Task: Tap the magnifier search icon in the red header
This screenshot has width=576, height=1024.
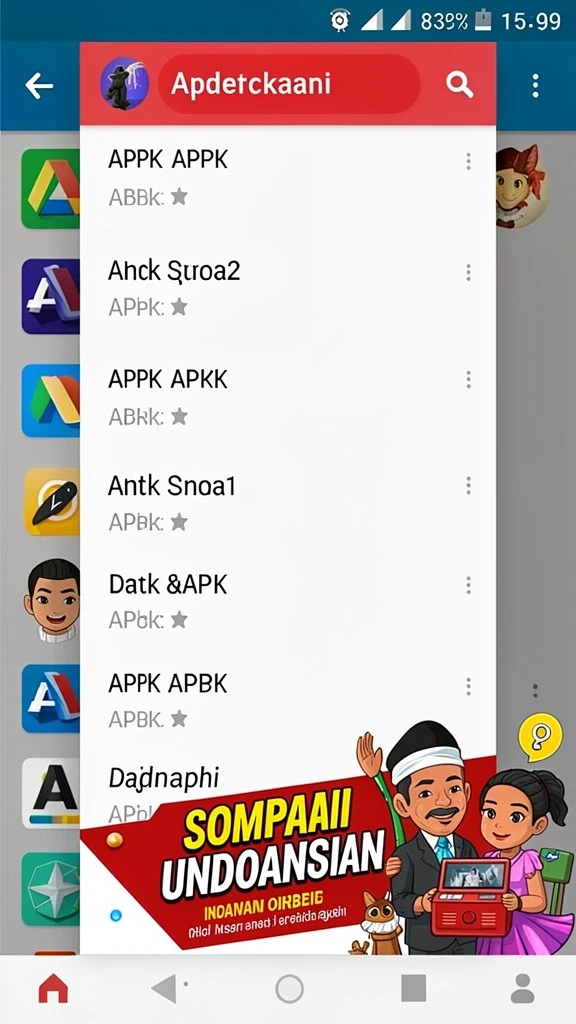Action: click(459, 85)
